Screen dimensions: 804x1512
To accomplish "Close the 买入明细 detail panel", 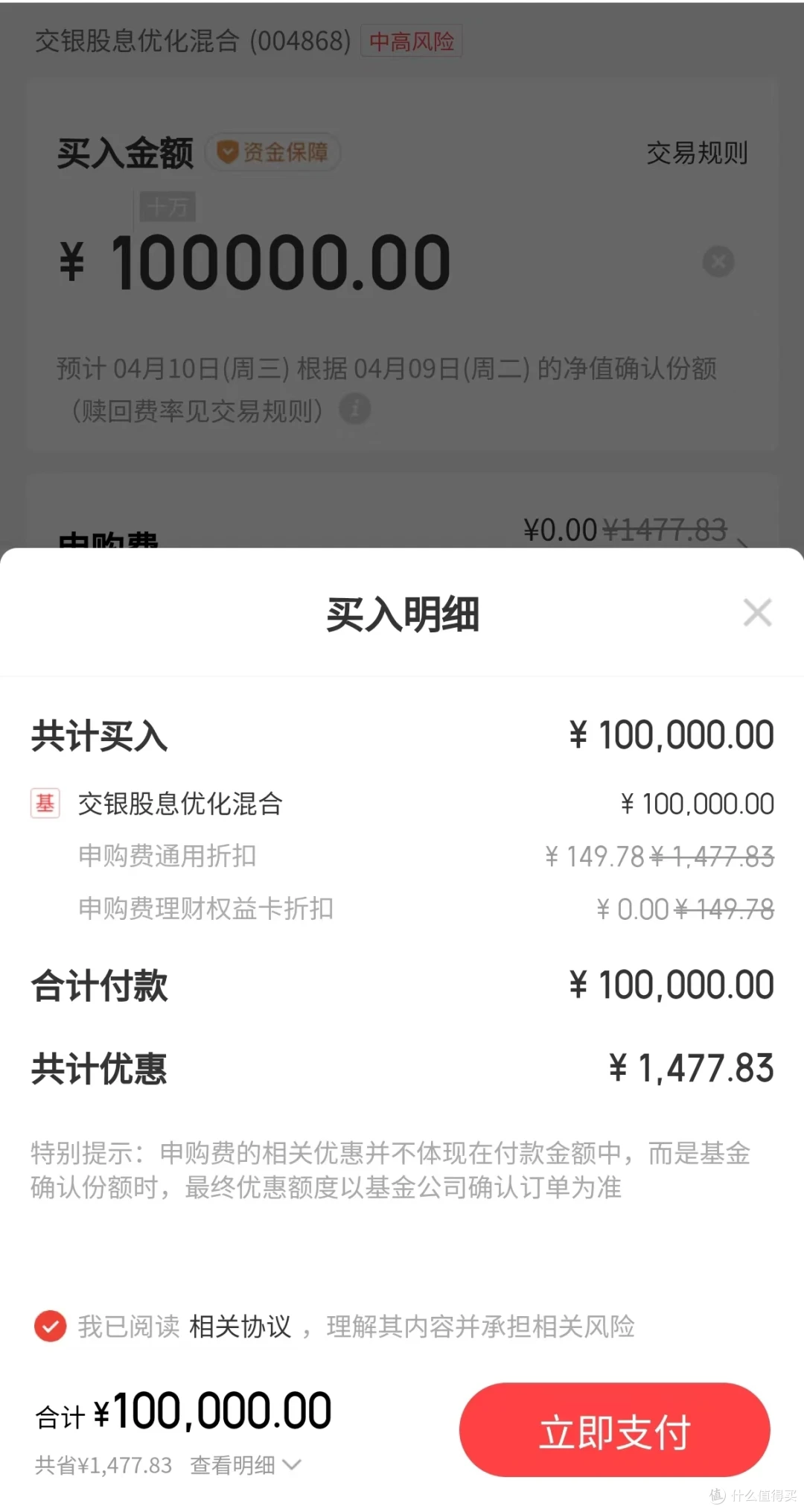I will click(757, 612).
